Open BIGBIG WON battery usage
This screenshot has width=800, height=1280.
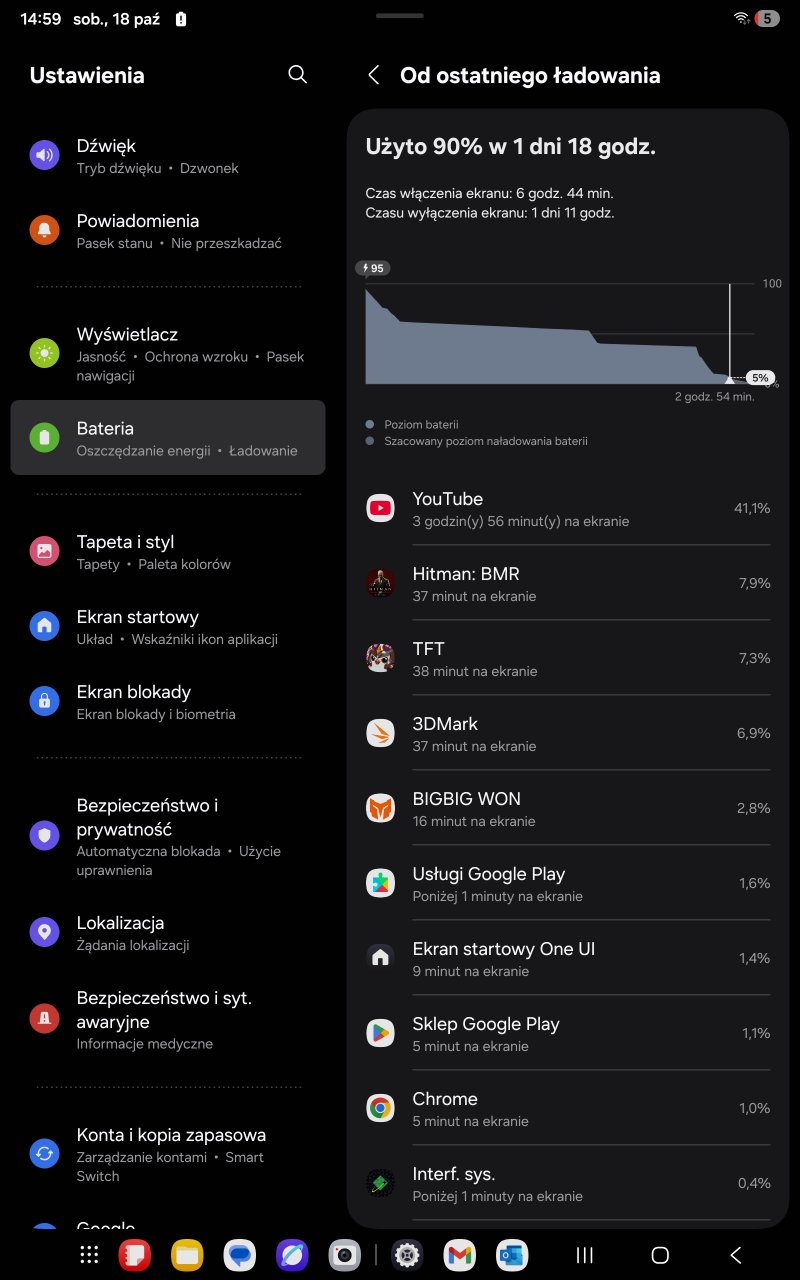click(x=568, y=808)
